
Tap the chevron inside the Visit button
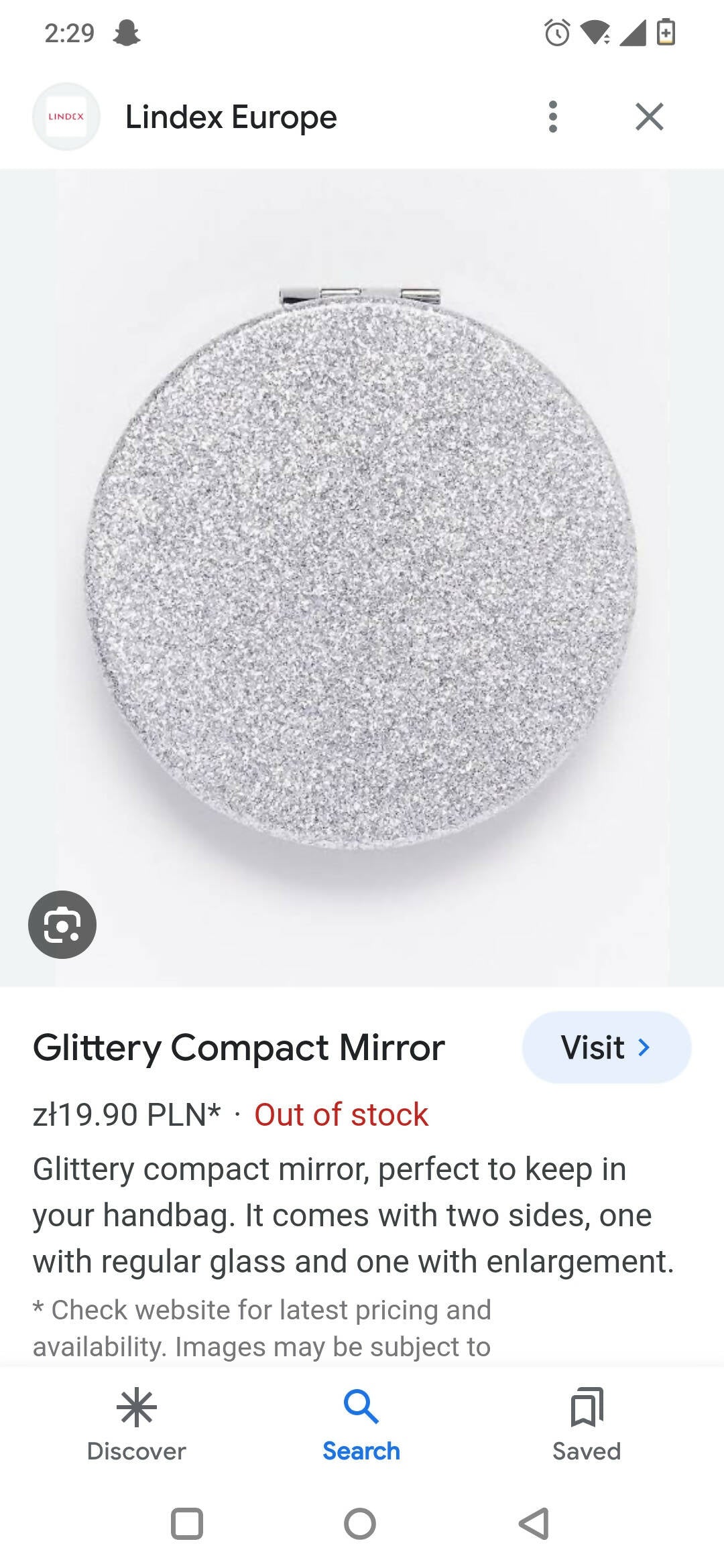point(645,1045)
